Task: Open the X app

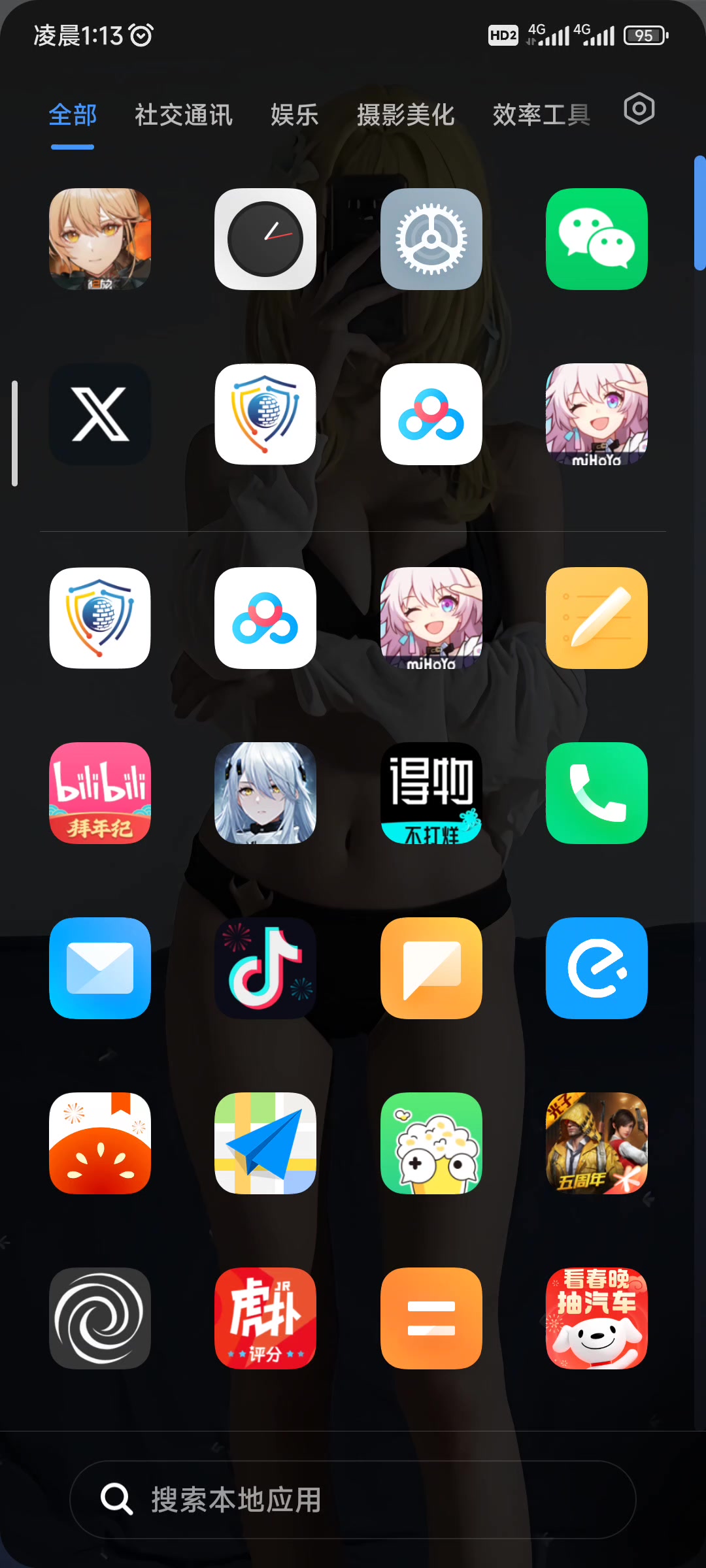Action: (x=100, y=414)
